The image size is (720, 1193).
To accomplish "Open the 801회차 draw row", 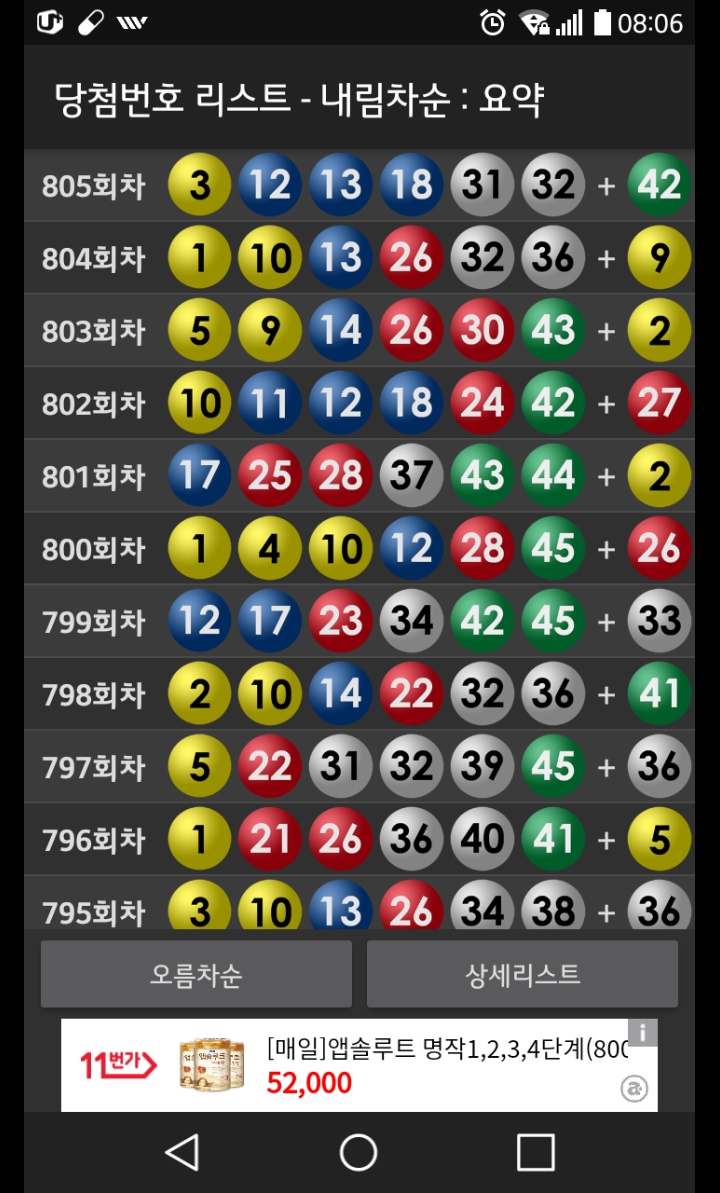I will (360, 476).
